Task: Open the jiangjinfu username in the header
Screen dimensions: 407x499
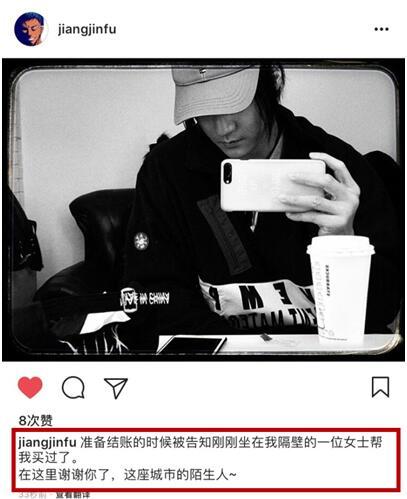Action: tap(87, 29)
